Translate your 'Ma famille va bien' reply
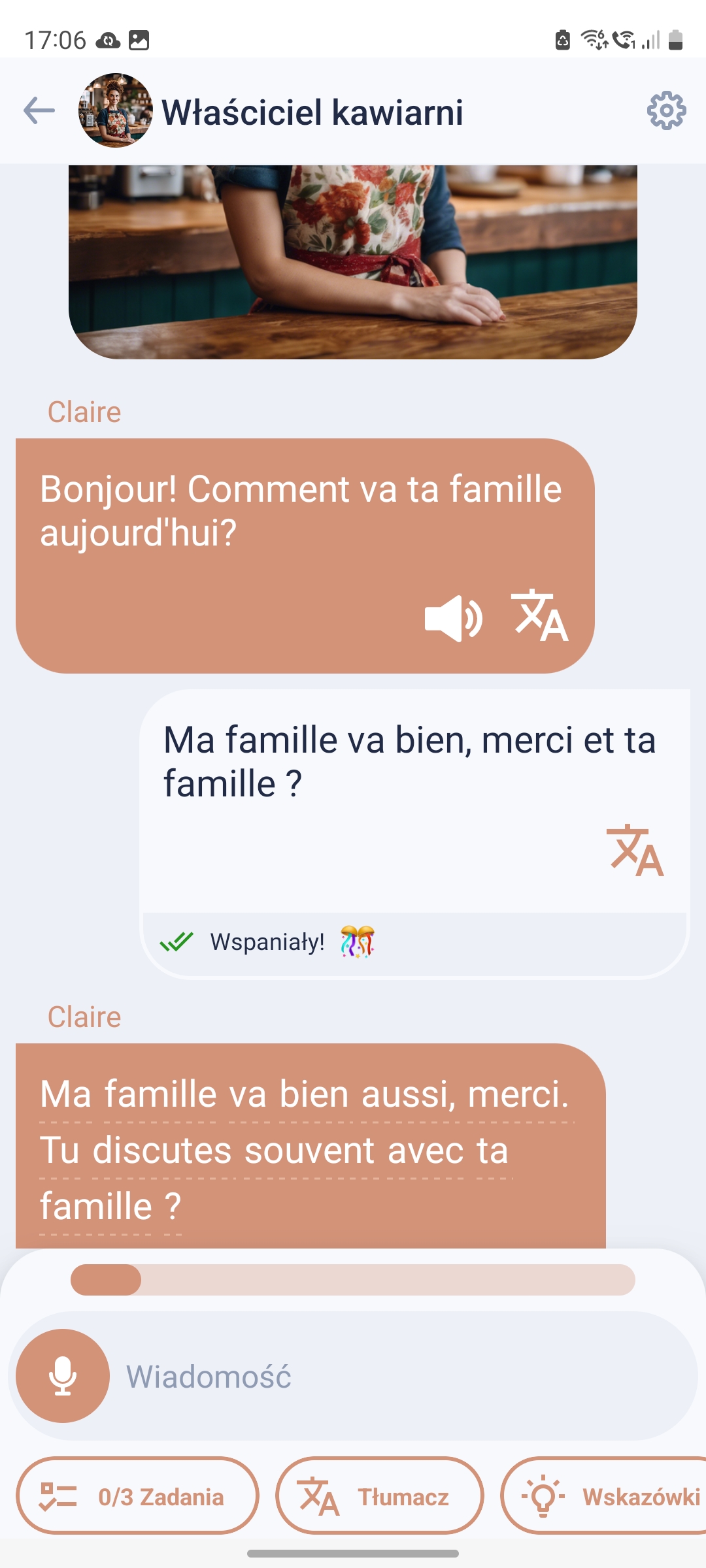706x1568 pixels. pyautogui.click(x=635, y=850)
